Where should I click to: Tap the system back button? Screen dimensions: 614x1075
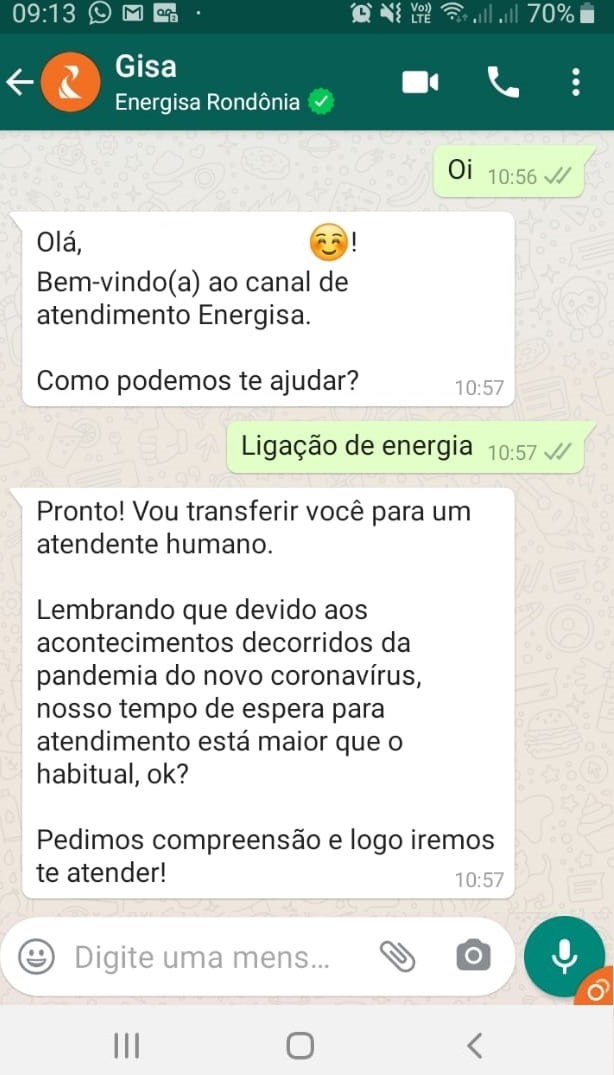coord(475,1045)
